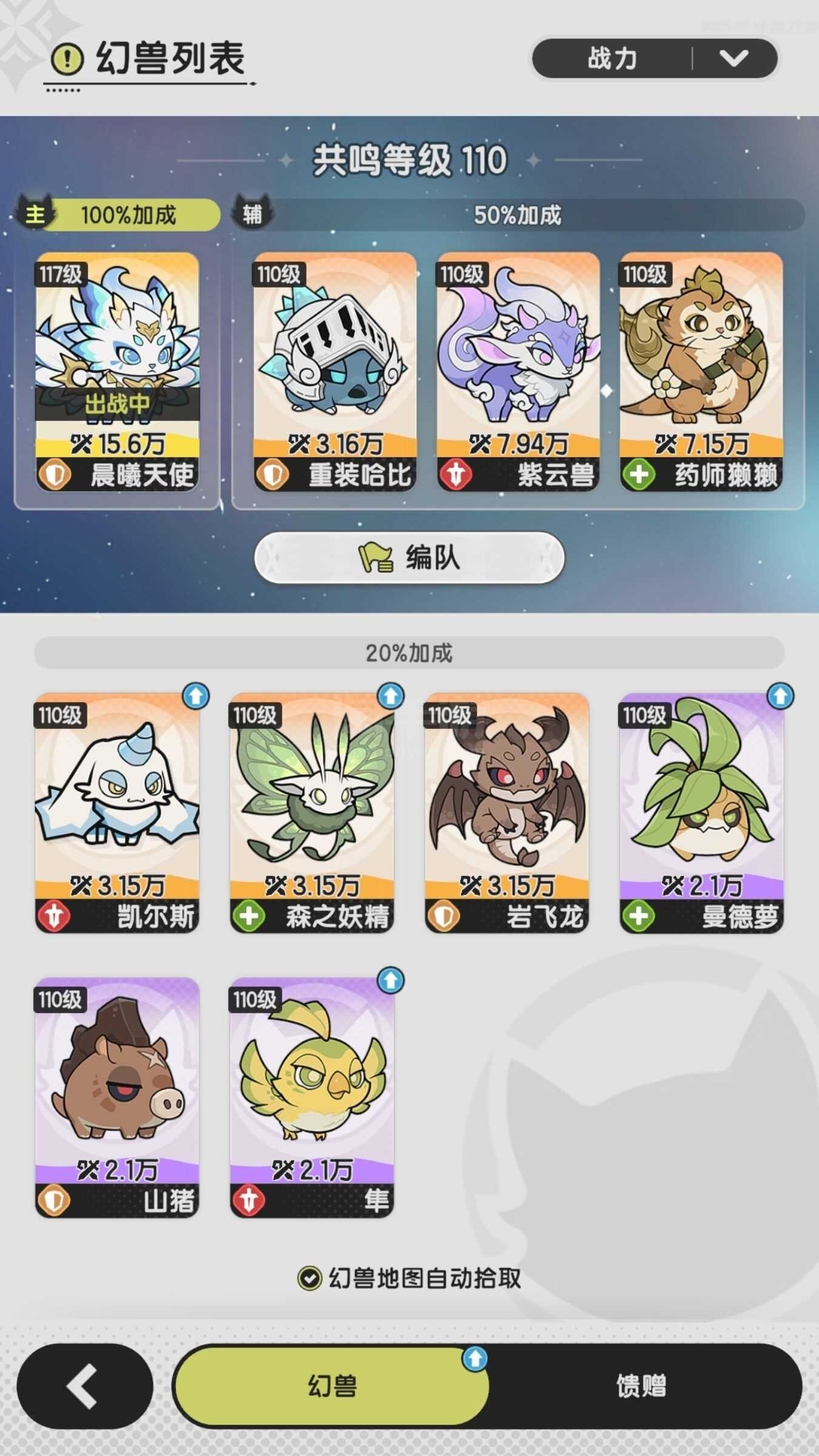This screenshot has width=819, height=1456.
Task: Open the 凯尔斯 card
Action: [117, 813]
